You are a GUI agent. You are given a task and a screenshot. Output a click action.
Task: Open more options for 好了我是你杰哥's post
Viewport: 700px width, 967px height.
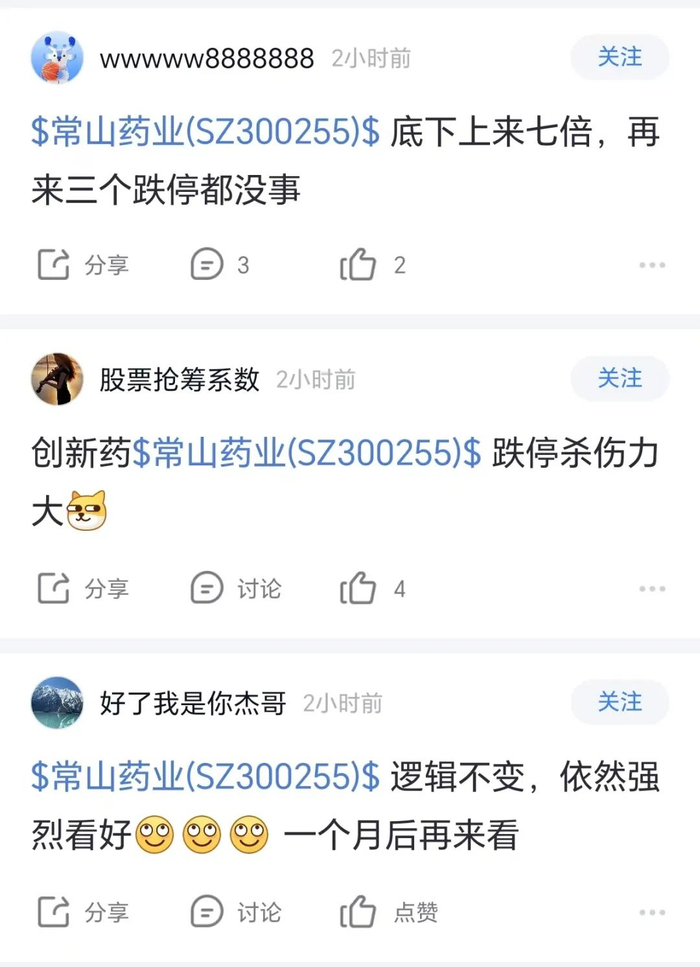coord(651,912)
